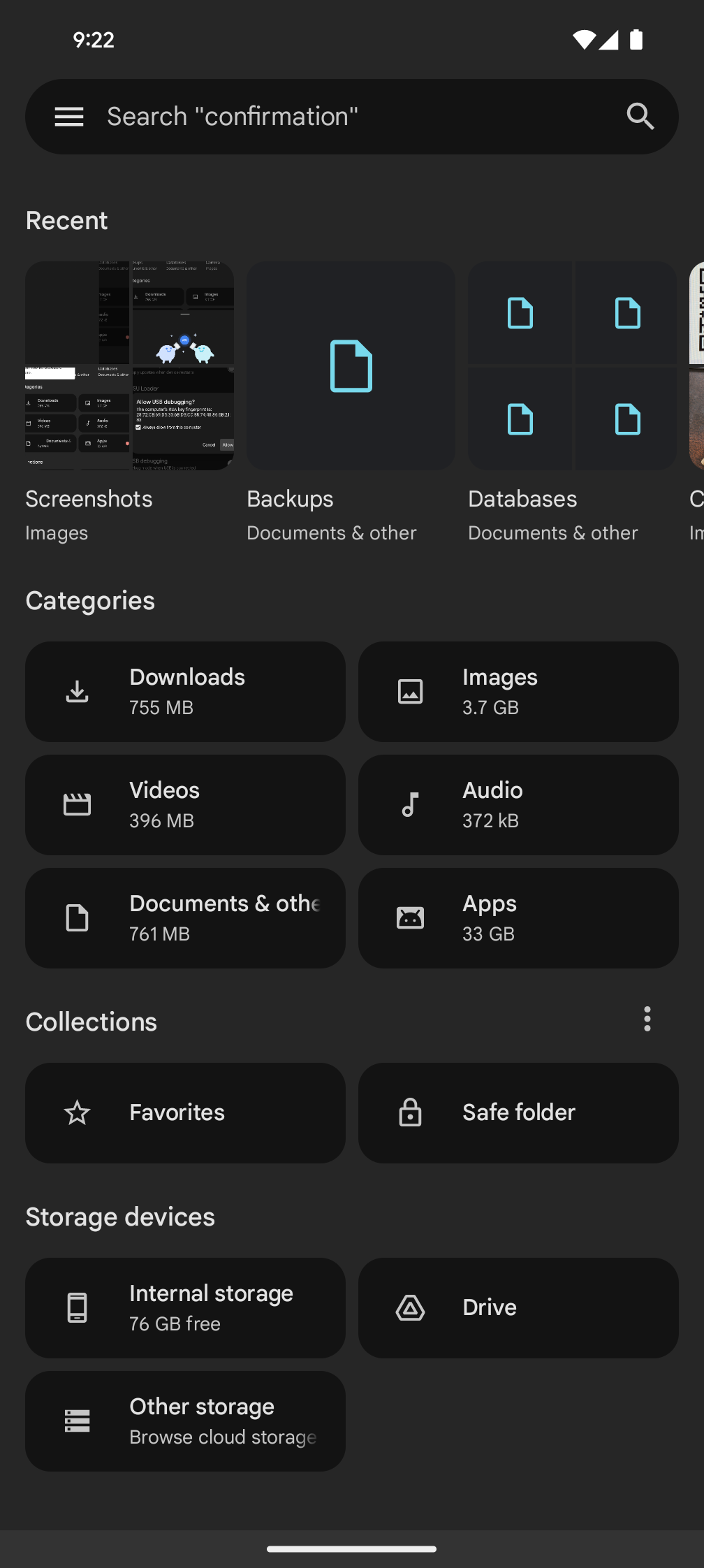Screen dimensions: 704x1568
Task: Open the Collections overflow menu
Action: (647, 1020)
